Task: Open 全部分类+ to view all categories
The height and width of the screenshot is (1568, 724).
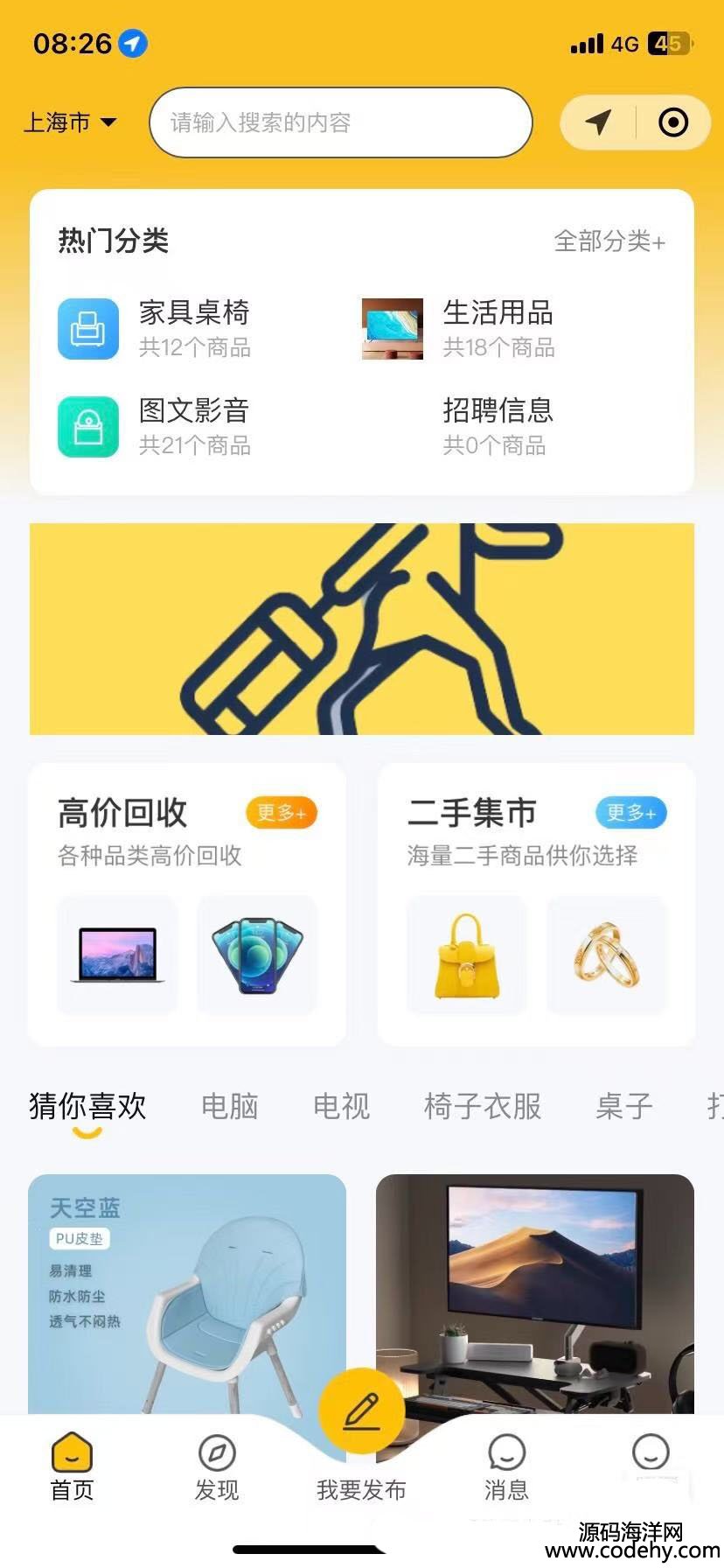Action: [x=609, y=241]
